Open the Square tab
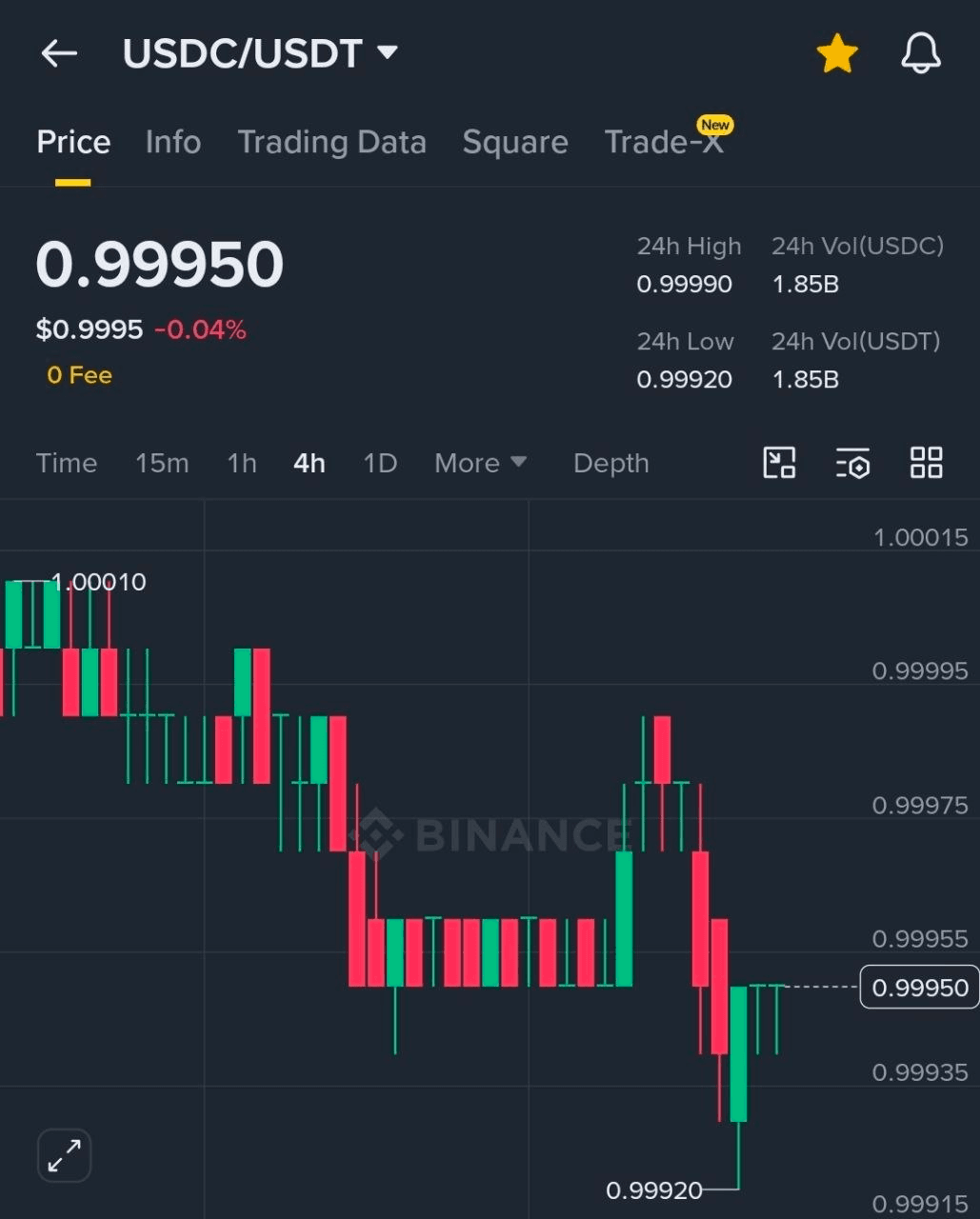Image resolution: width=980 pixels, height=1219 pixels. (515, 142)
